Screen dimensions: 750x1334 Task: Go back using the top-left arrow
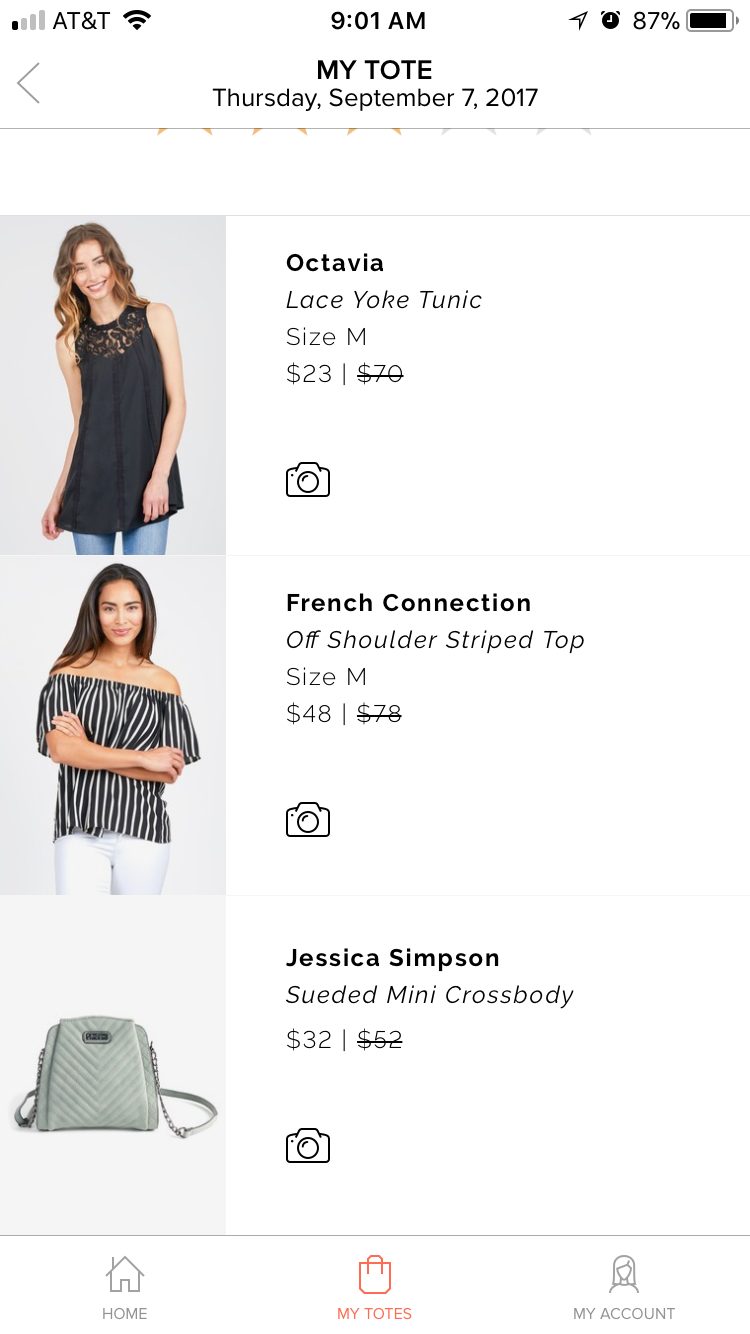(29, 83)
